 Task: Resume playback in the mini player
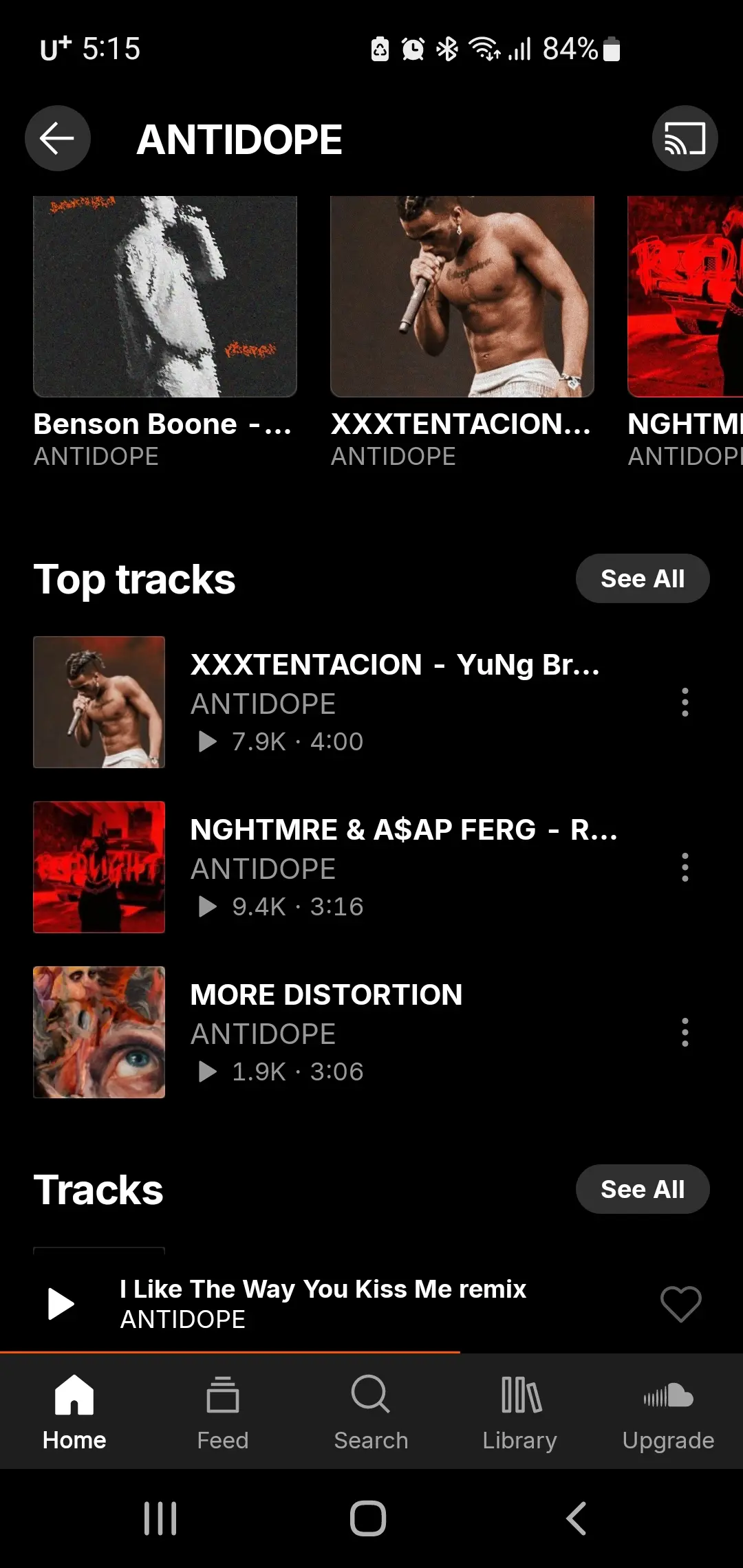[61, 1304]
